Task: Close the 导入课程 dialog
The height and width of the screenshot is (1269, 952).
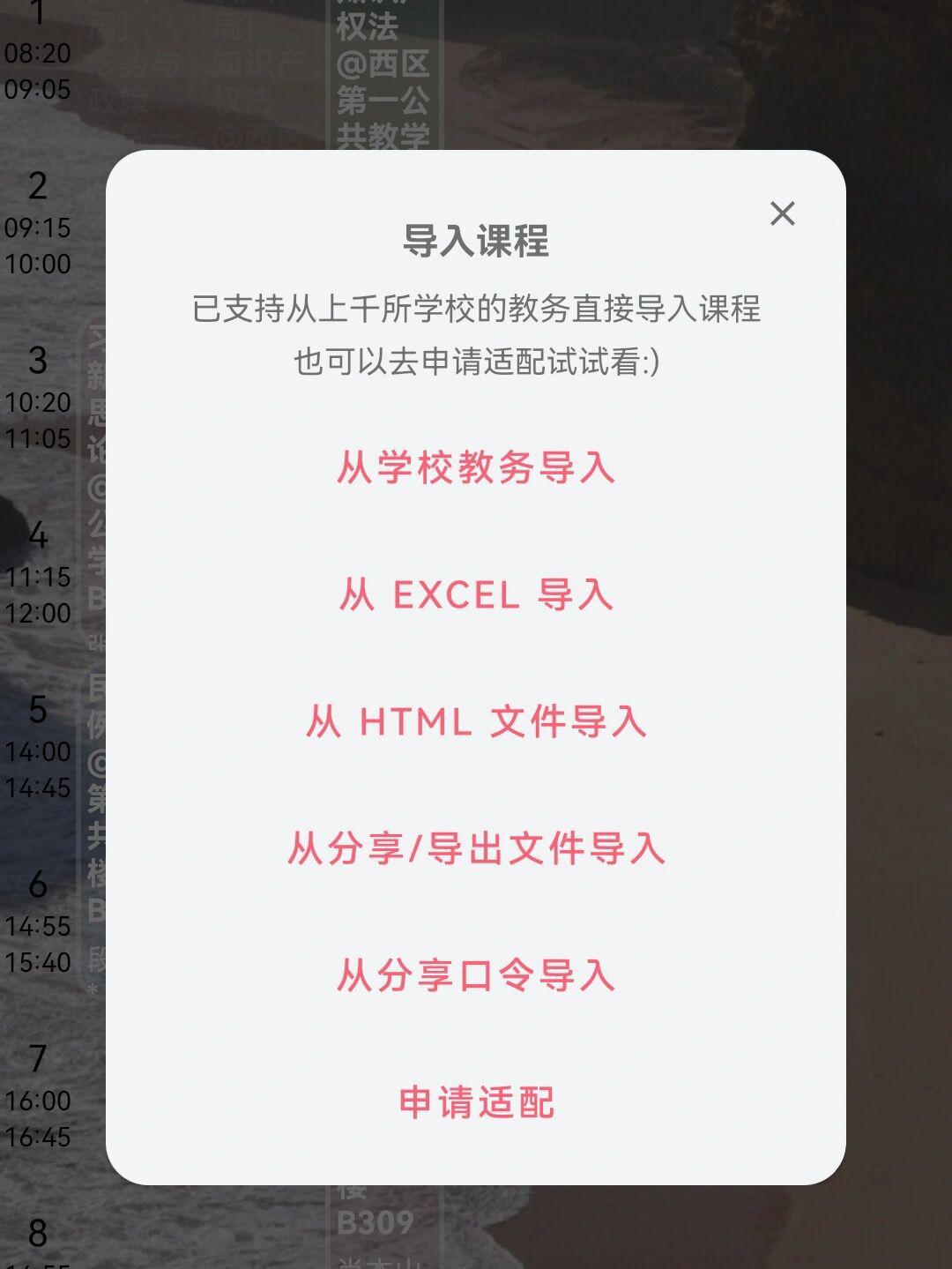Action: point(782,213)
